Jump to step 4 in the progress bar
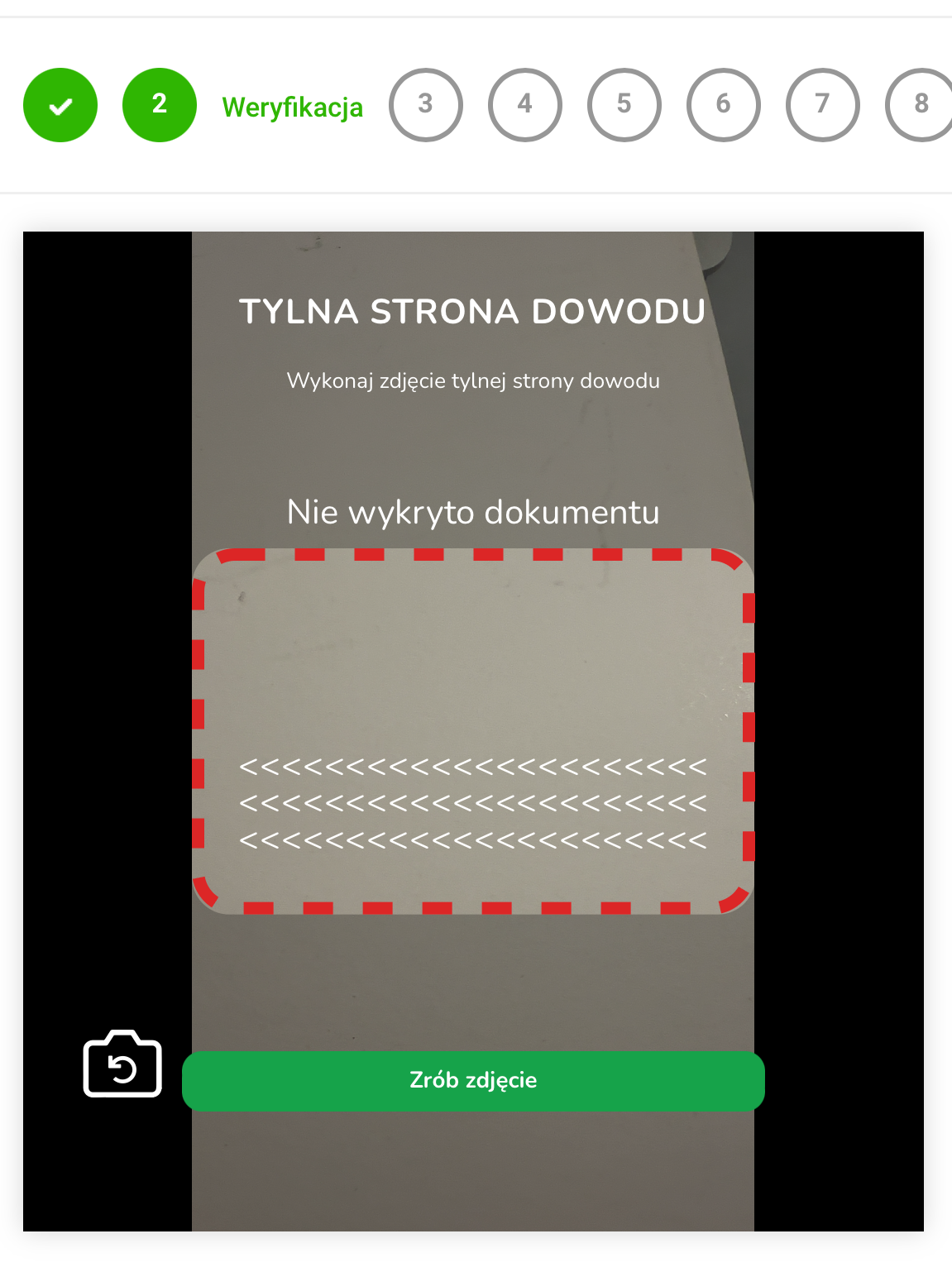The width and height of the screenshot is (952, 1272). [x=524, y=105]
